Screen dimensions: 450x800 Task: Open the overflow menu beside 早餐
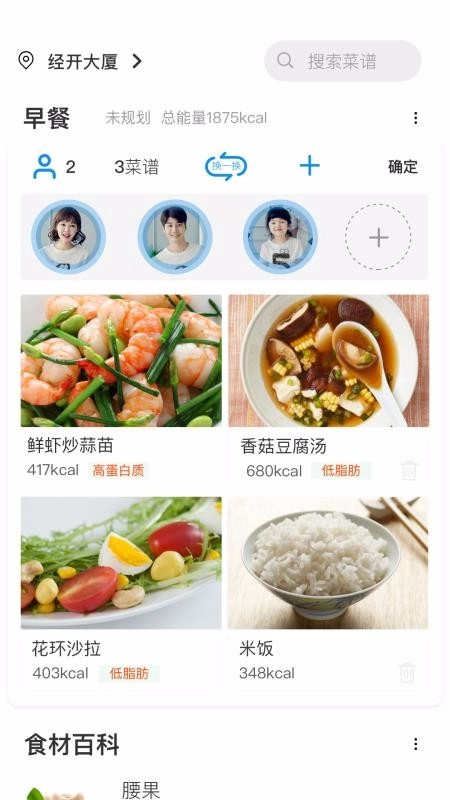point(415,118)
